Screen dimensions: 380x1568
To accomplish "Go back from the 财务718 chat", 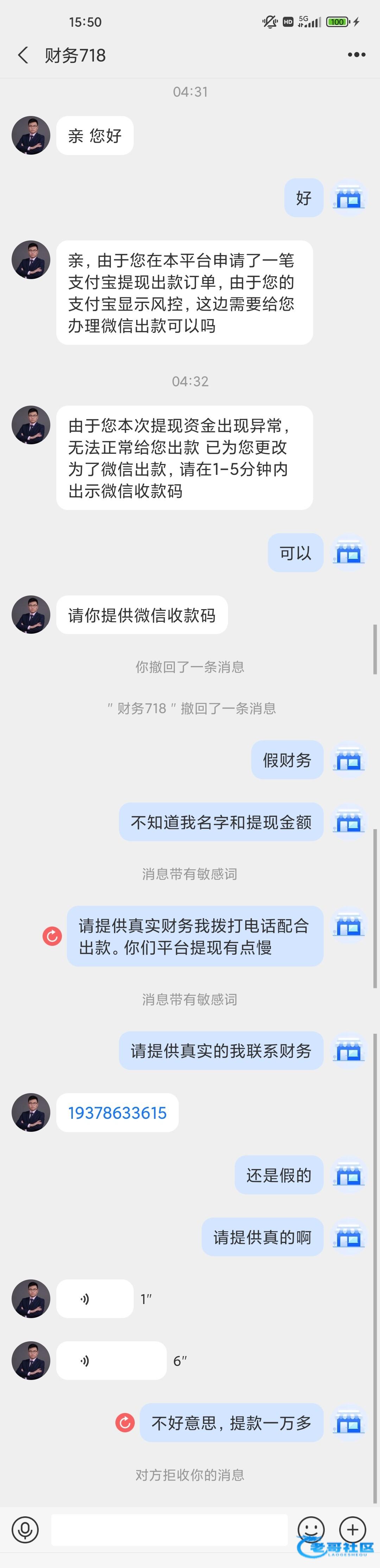I will pos(23,56).
